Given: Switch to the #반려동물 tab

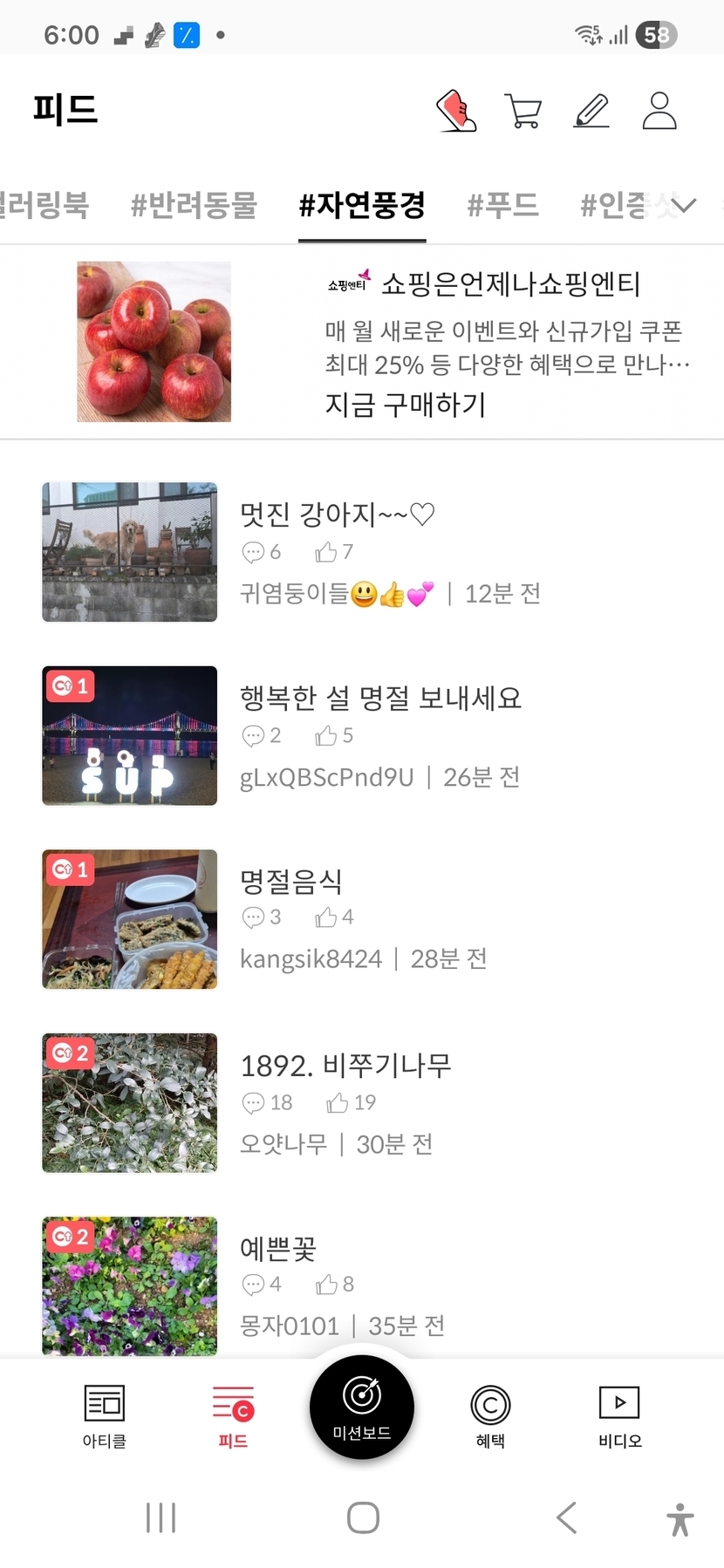Looking at the screenshot, I should 194,205.
